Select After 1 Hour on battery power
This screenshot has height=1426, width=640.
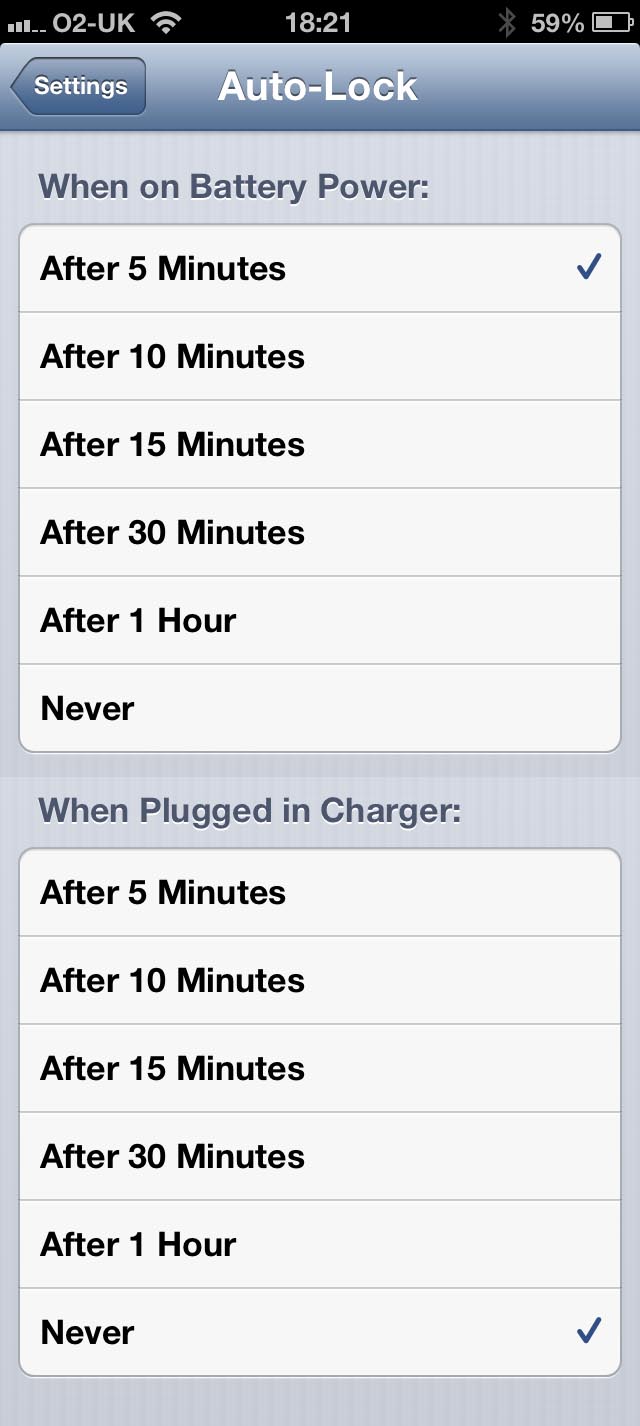click(x=320, y=621)
